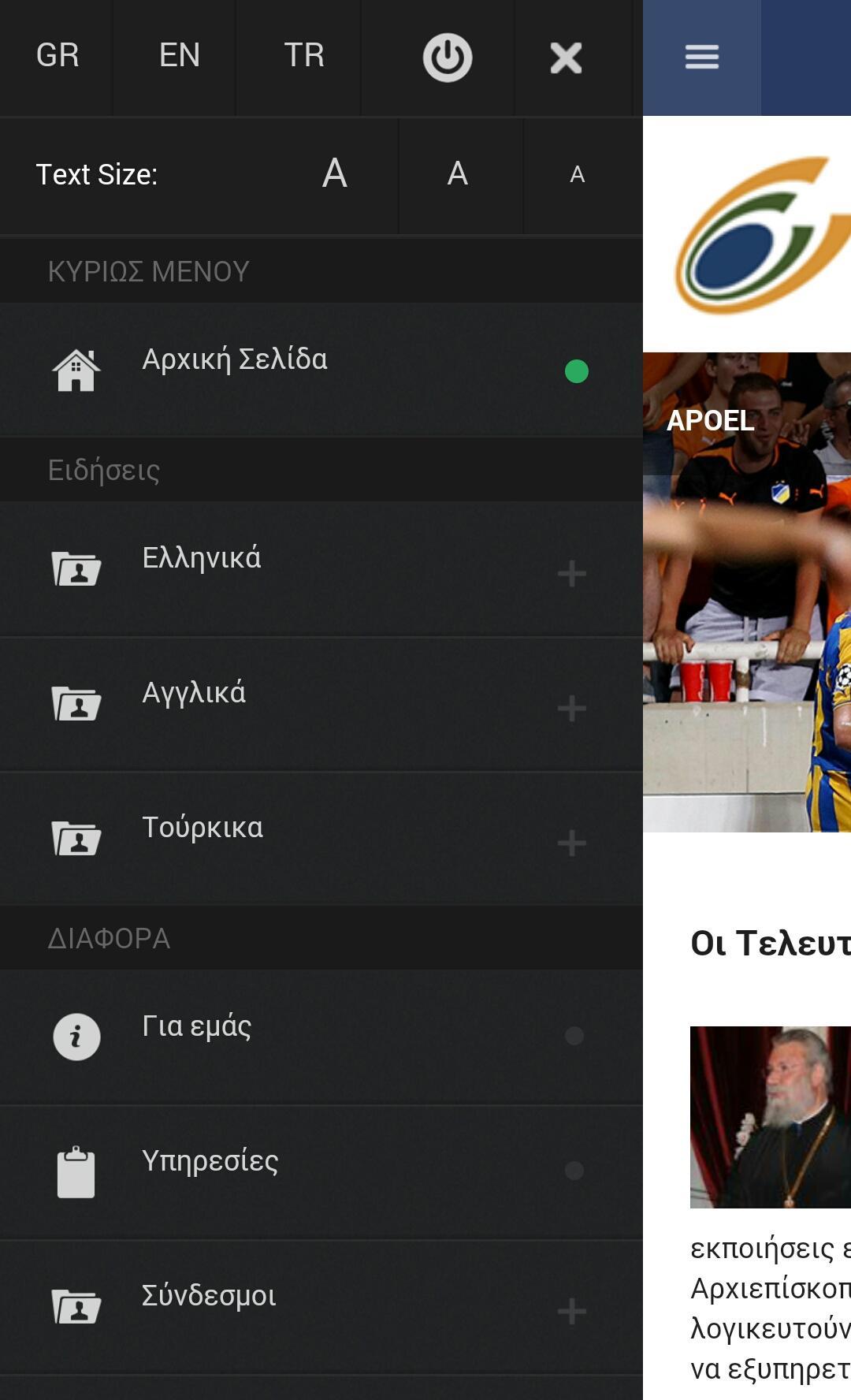Expand the Αγγλικά news section
Viewport: 851px width, 1400px height.
570,707
